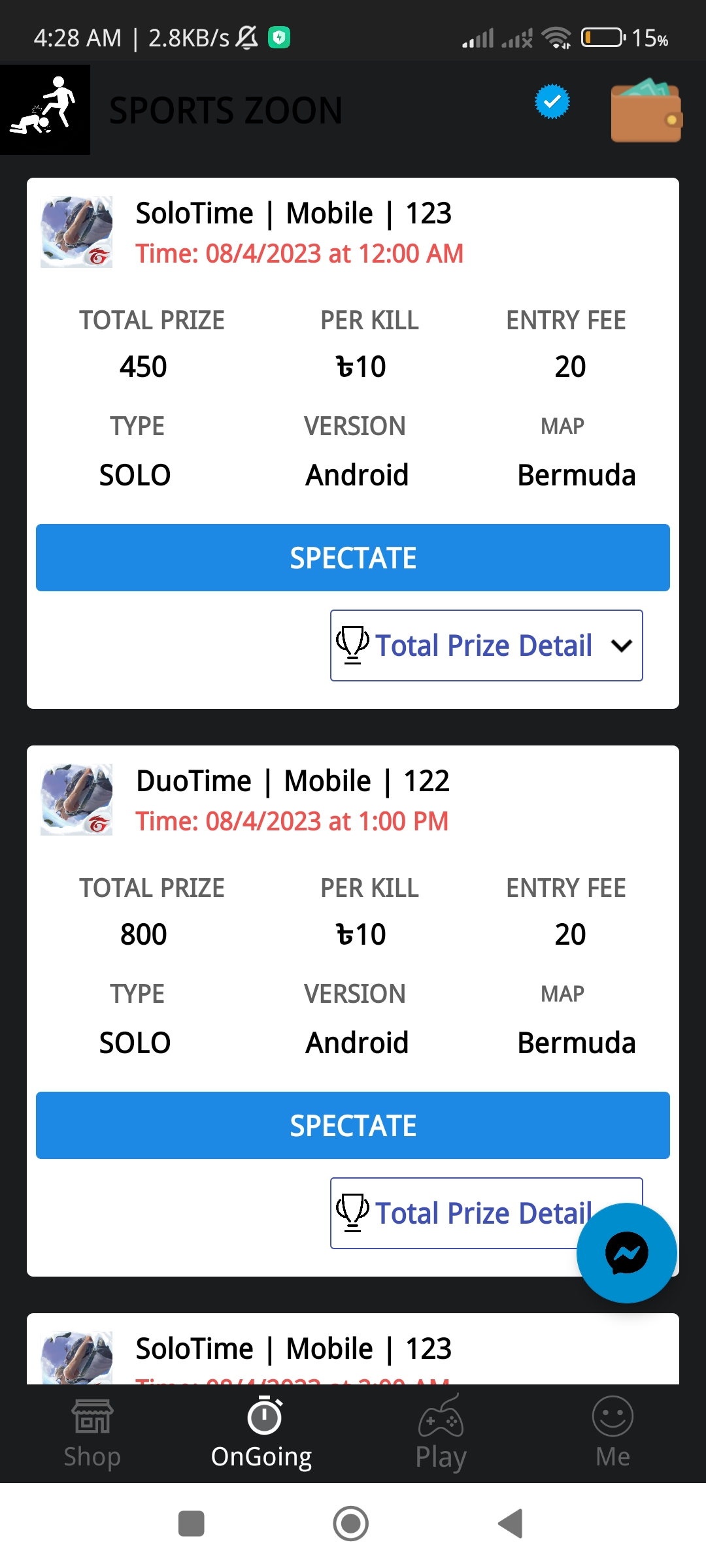Image resolution: width=706 pixels, height=1568 pixels.
Task: Switch to the Shop tab
Action: [92, 1433]
